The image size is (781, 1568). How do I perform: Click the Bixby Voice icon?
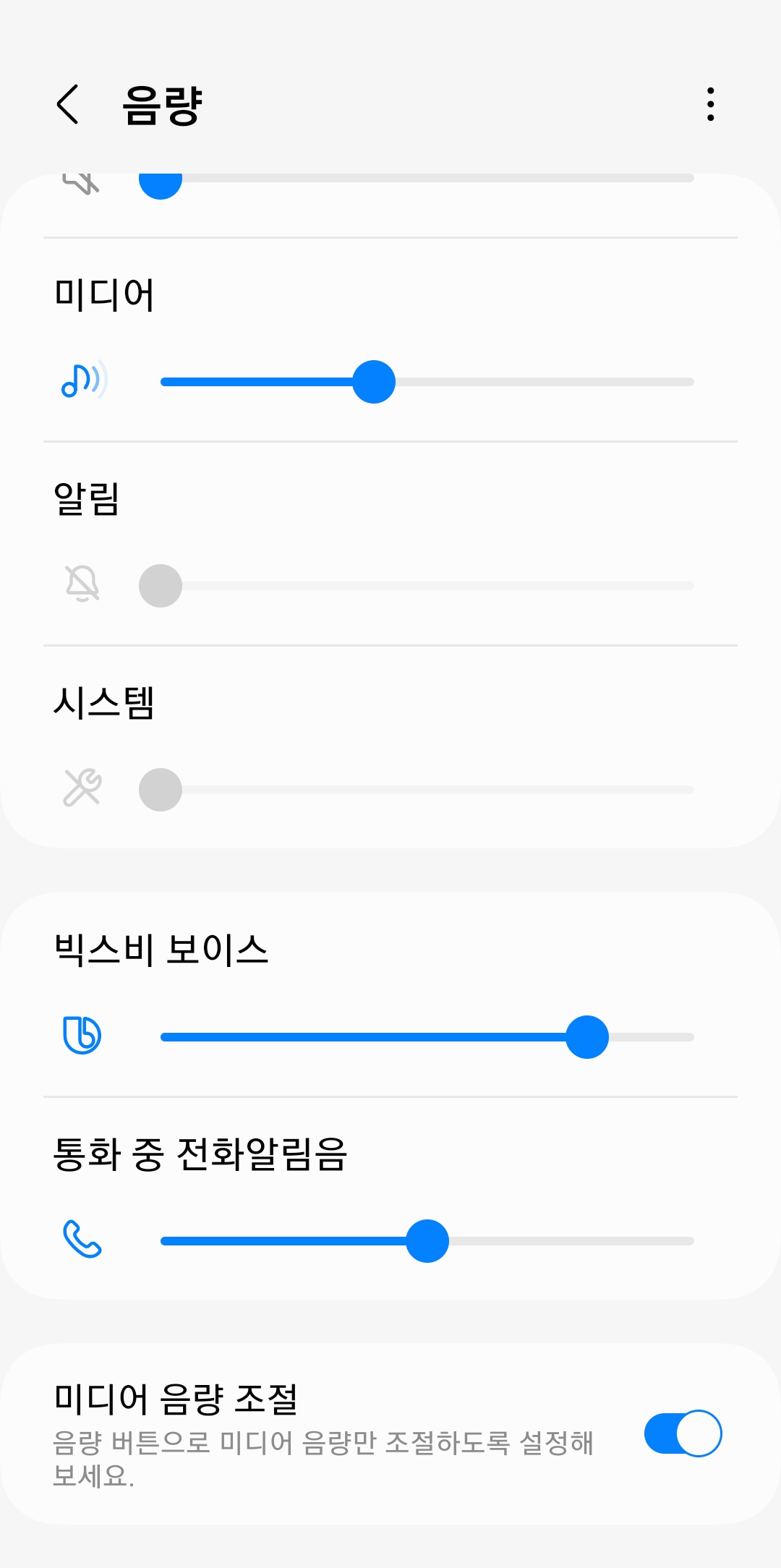(x=82, y=1036)
